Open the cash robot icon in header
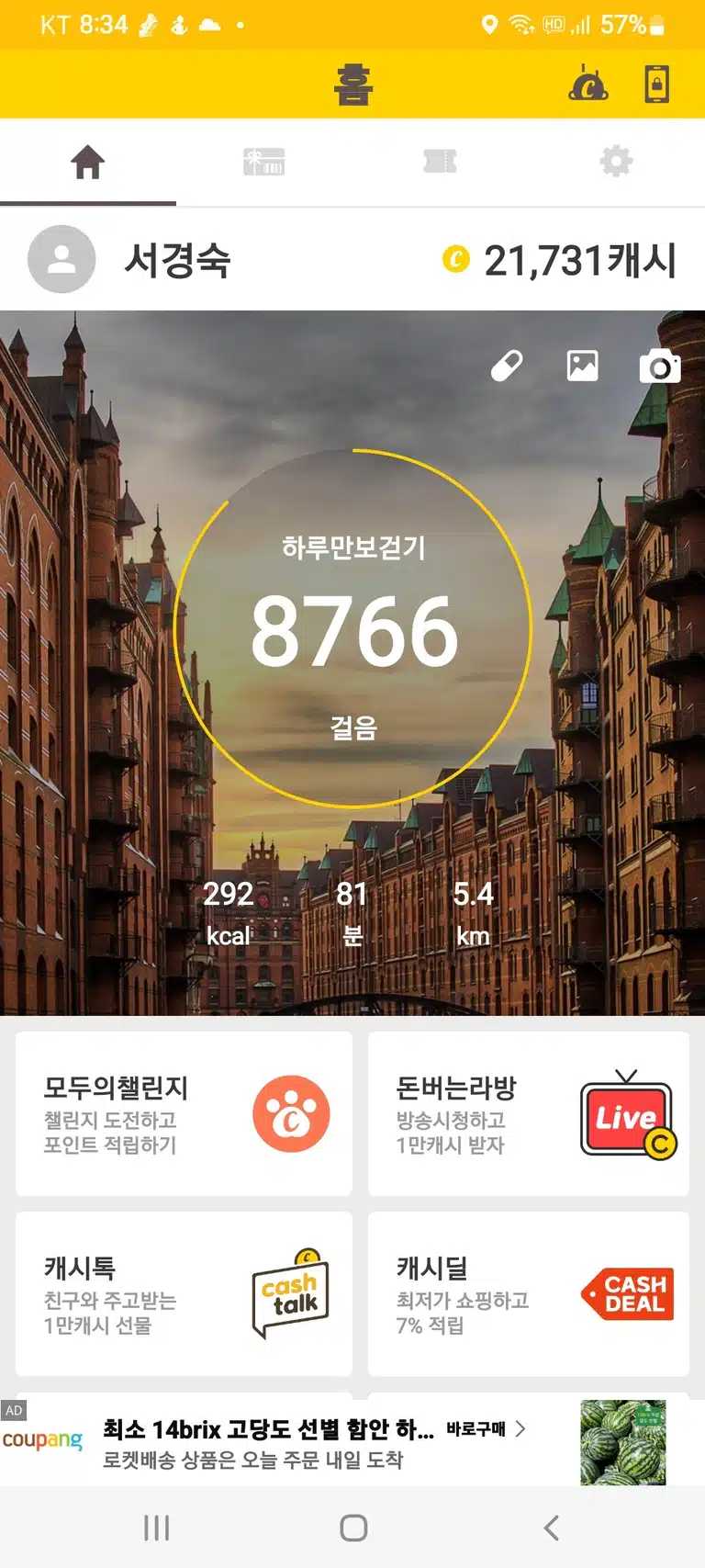 click(588, 84)
